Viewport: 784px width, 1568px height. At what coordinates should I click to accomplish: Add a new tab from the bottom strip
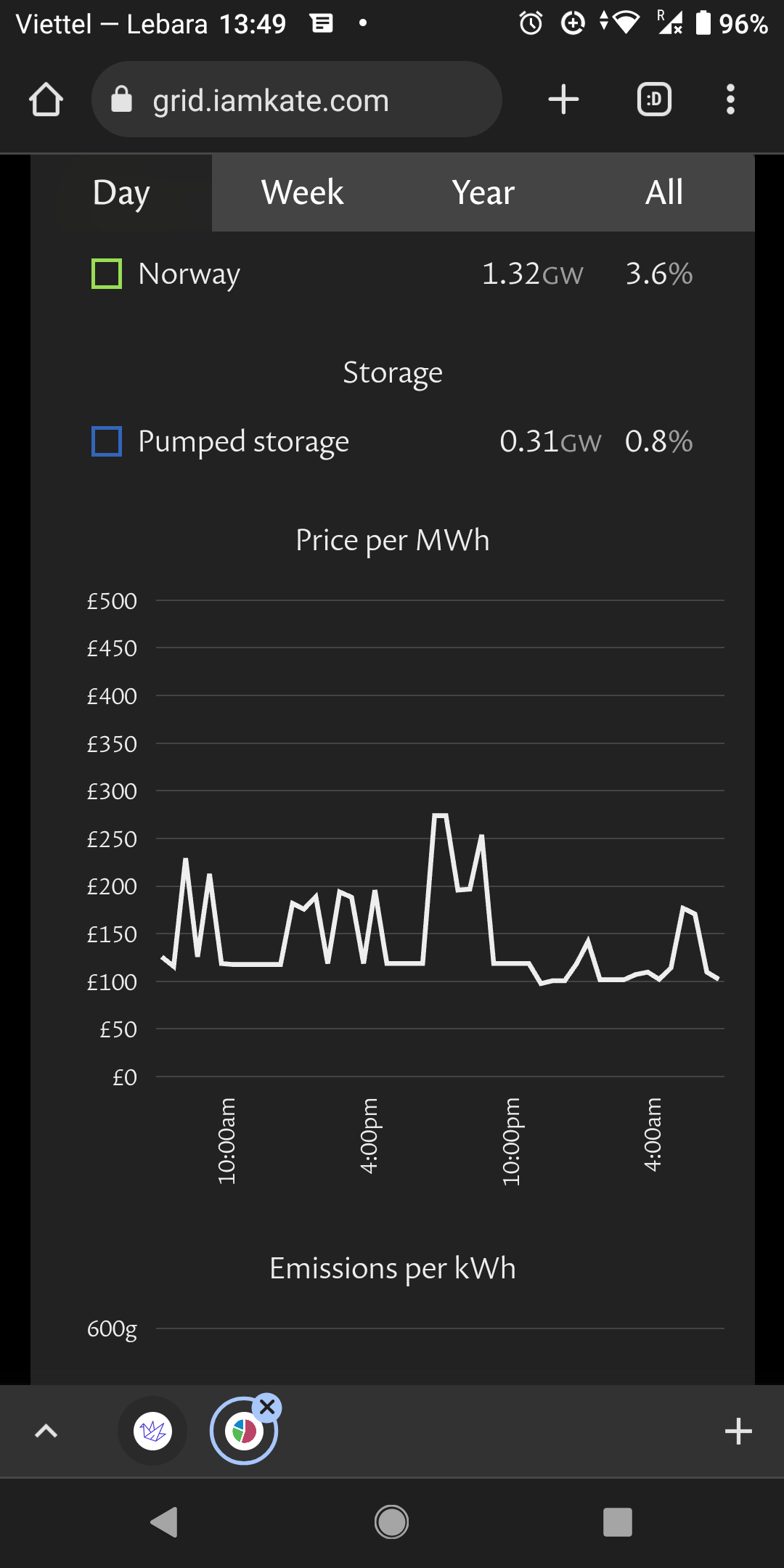(x=738, y=1432)
